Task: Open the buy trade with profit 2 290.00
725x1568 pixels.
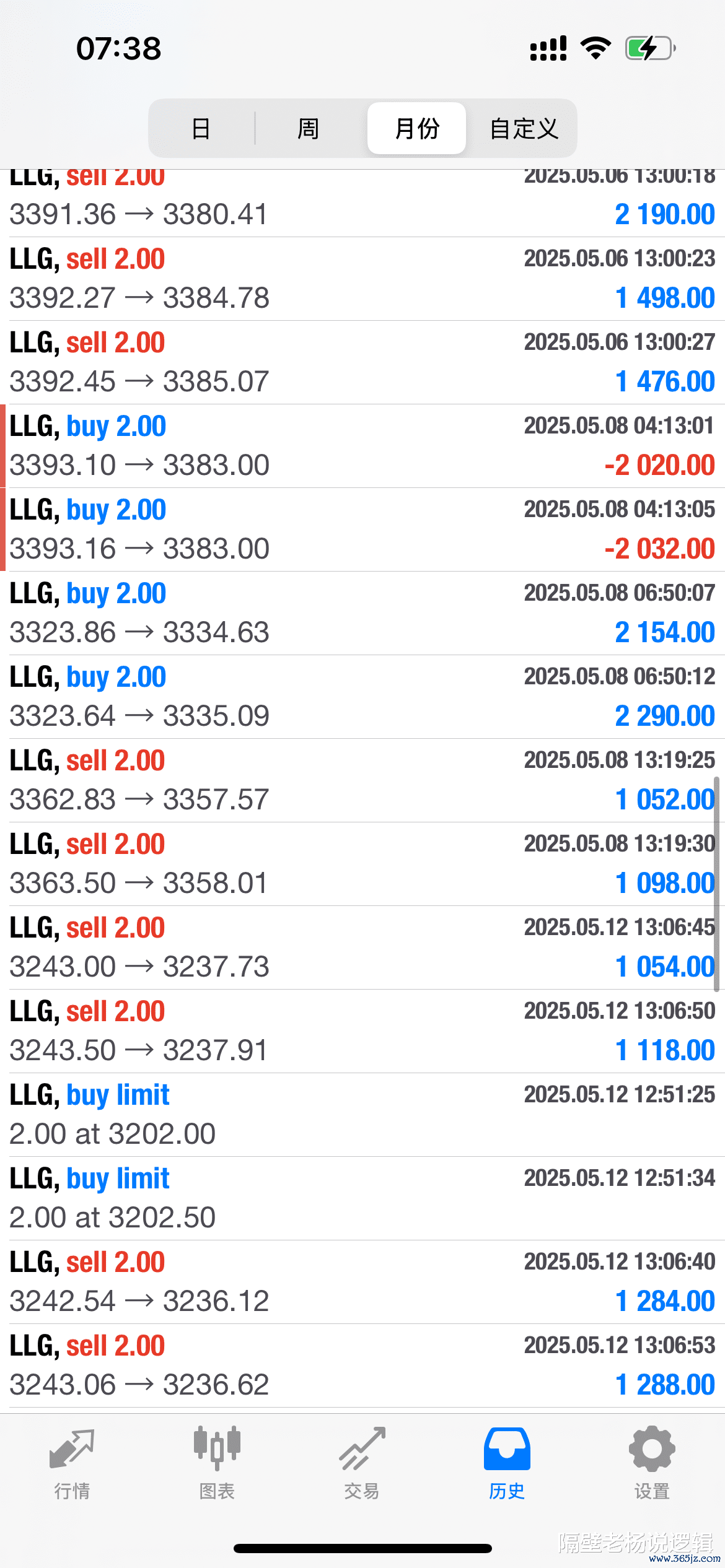Action: (x=362, y=697)
